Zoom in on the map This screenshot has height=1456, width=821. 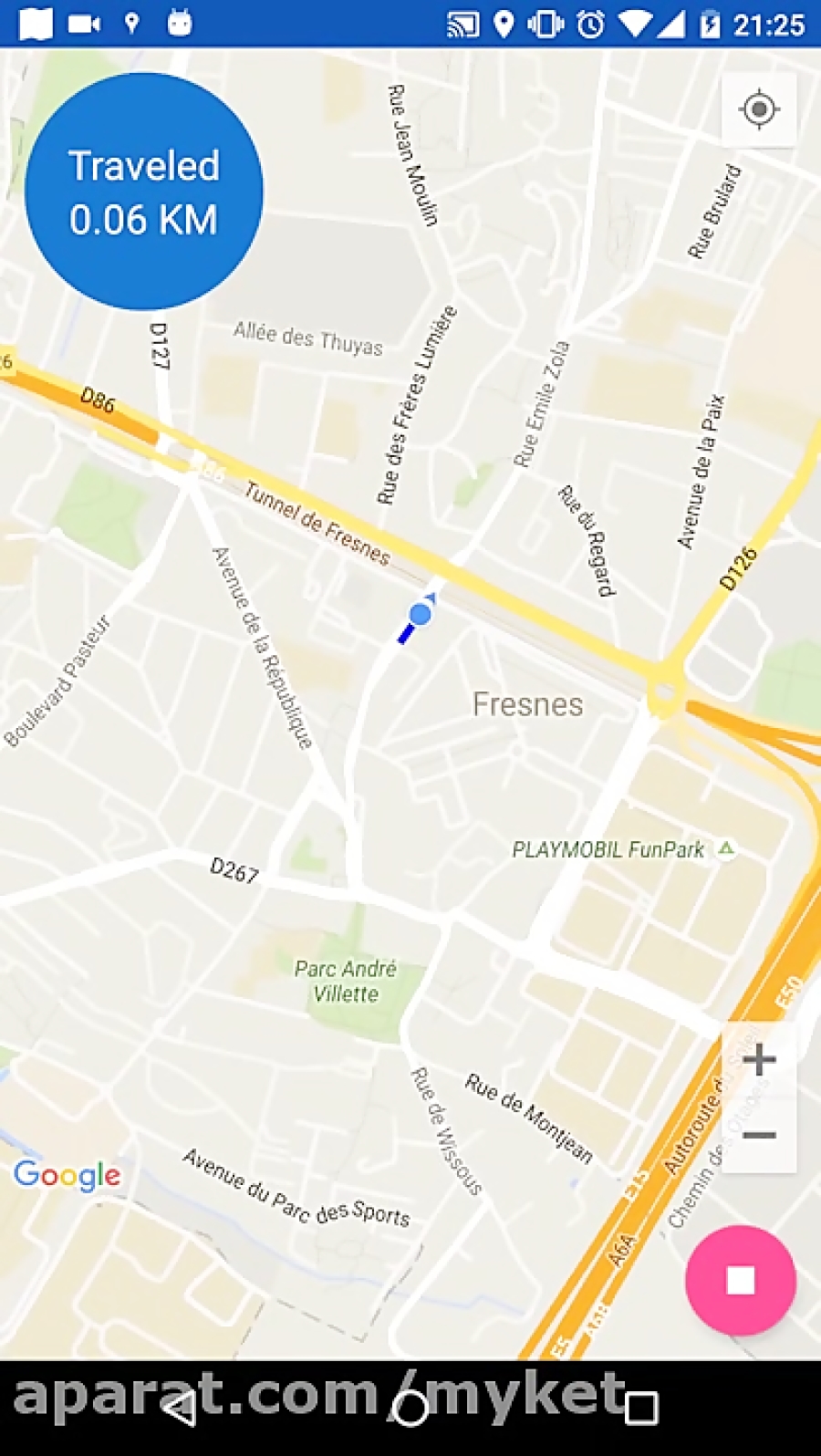tap(759, 1060)
